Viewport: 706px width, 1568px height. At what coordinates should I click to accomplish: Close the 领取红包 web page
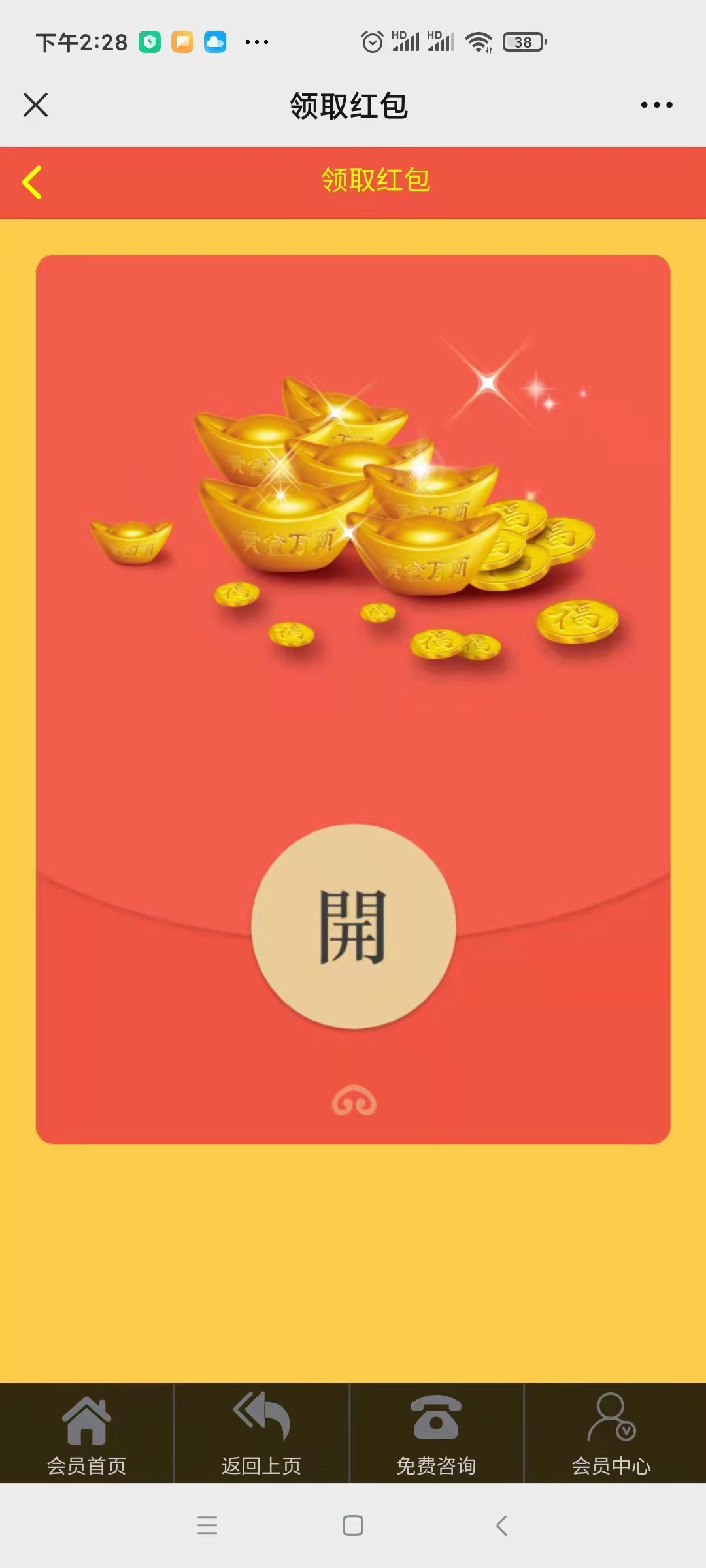pyautogui.click(x=35, y=105)
